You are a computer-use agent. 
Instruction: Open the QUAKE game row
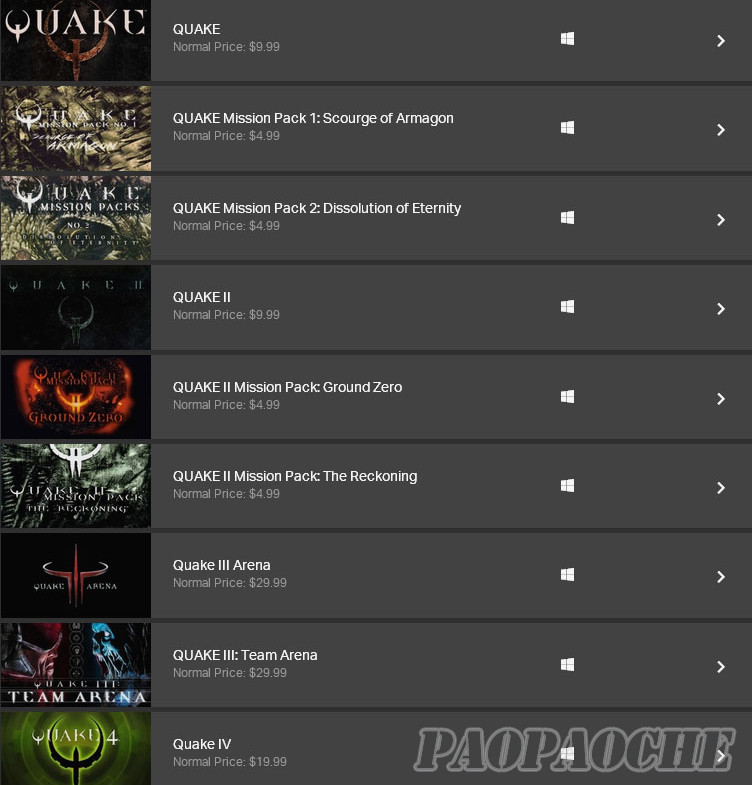pos(196,30)
